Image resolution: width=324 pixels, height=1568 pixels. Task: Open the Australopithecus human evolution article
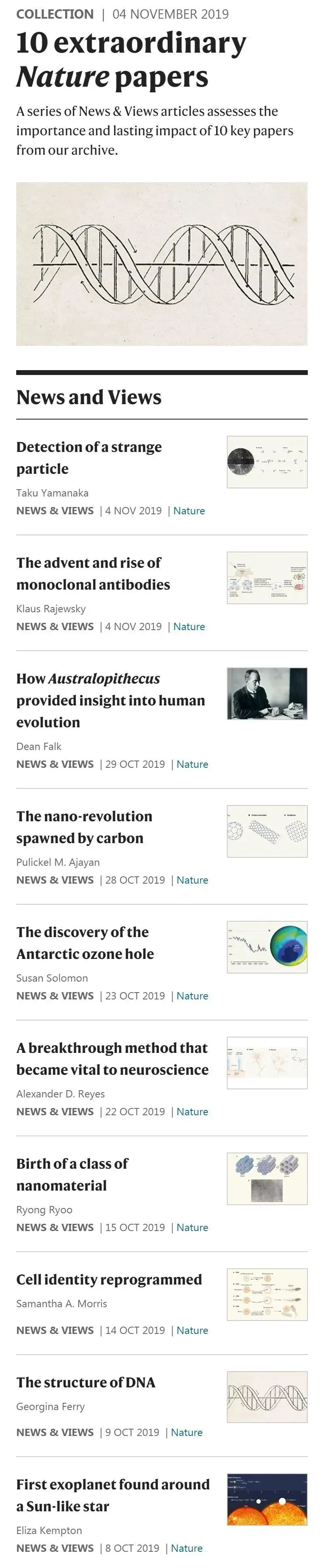point(110,700)
